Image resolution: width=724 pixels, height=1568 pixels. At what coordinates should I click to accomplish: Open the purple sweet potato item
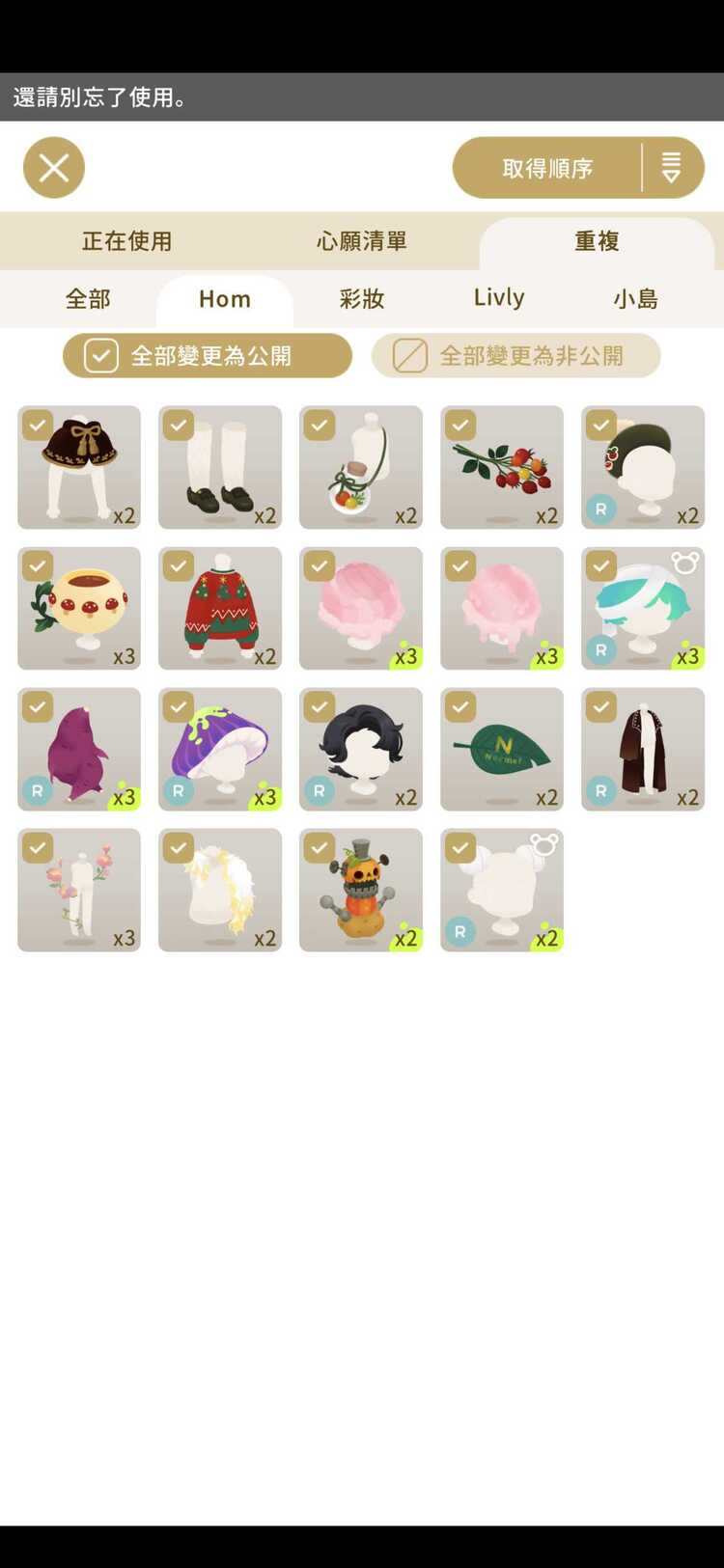coord(79,750)
